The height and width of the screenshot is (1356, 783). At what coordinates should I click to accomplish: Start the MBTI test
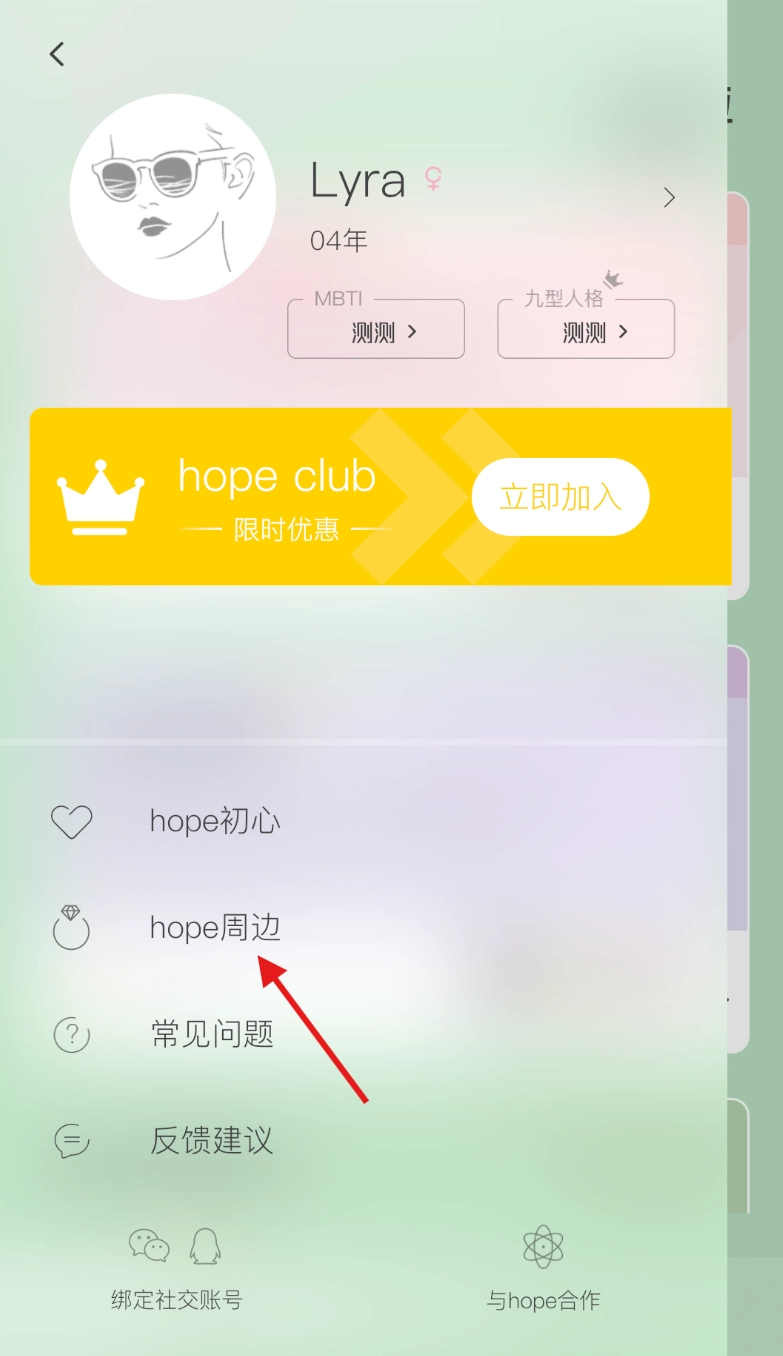(x=376, y=331)
